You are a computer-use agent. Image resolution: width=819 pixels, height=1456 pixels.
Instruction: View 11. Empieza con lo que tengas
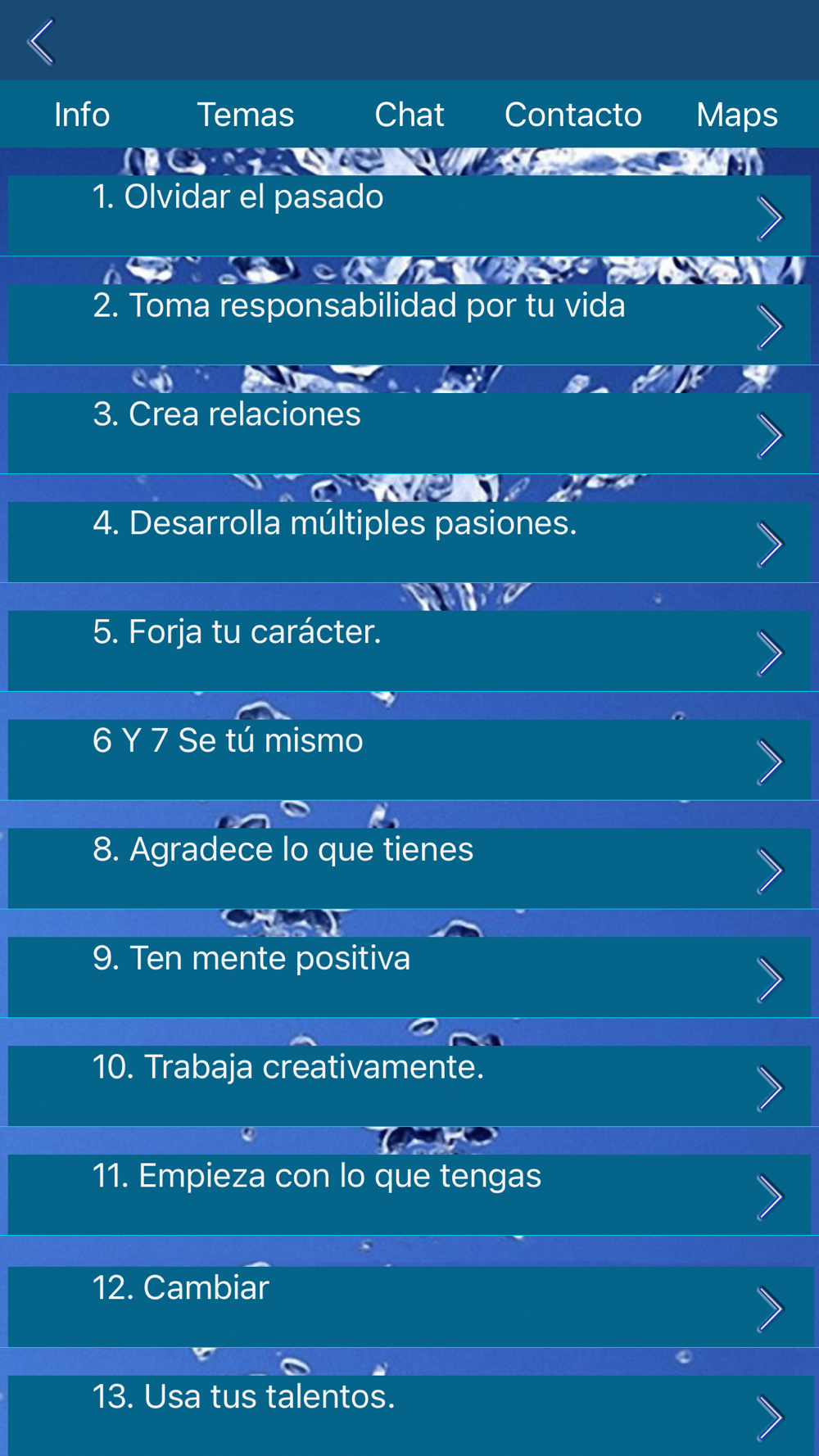point(409,1196)
